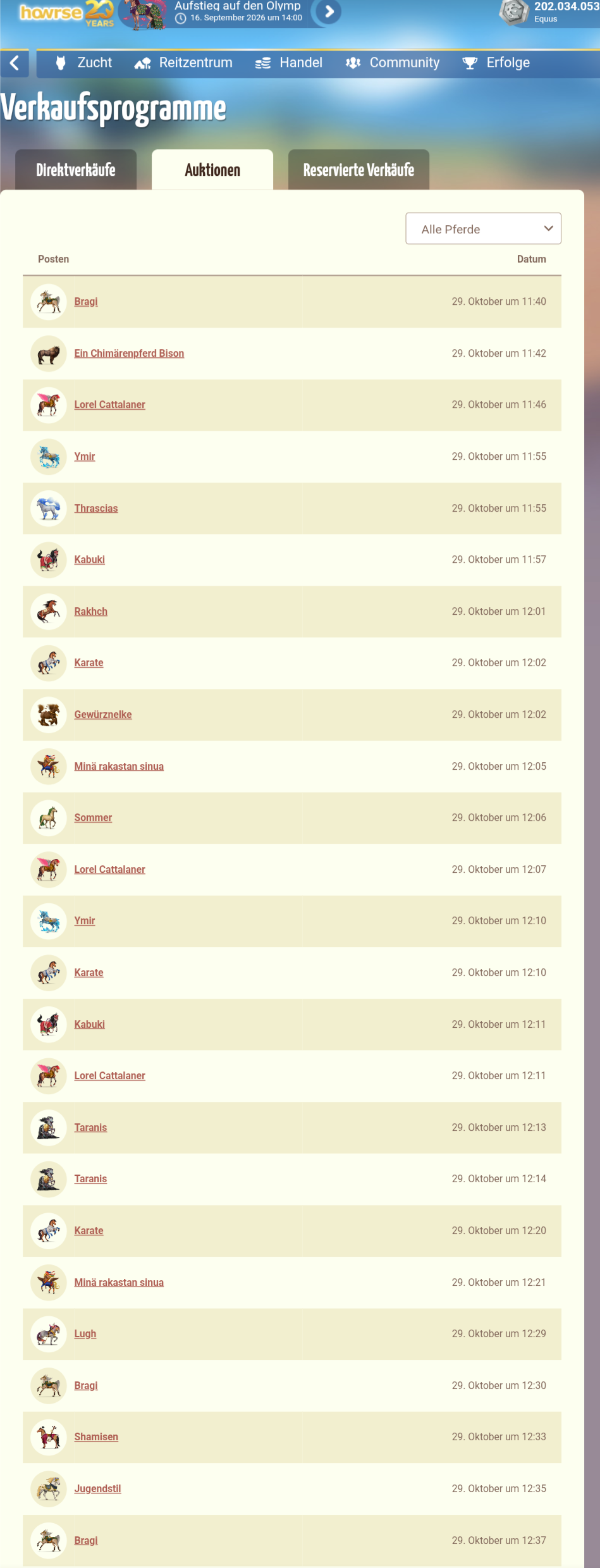The height and width of the screenshot is (1568, 600).
Task: Open the Aufstieg auf den Olymp arrow
Action: click(329, 11)
